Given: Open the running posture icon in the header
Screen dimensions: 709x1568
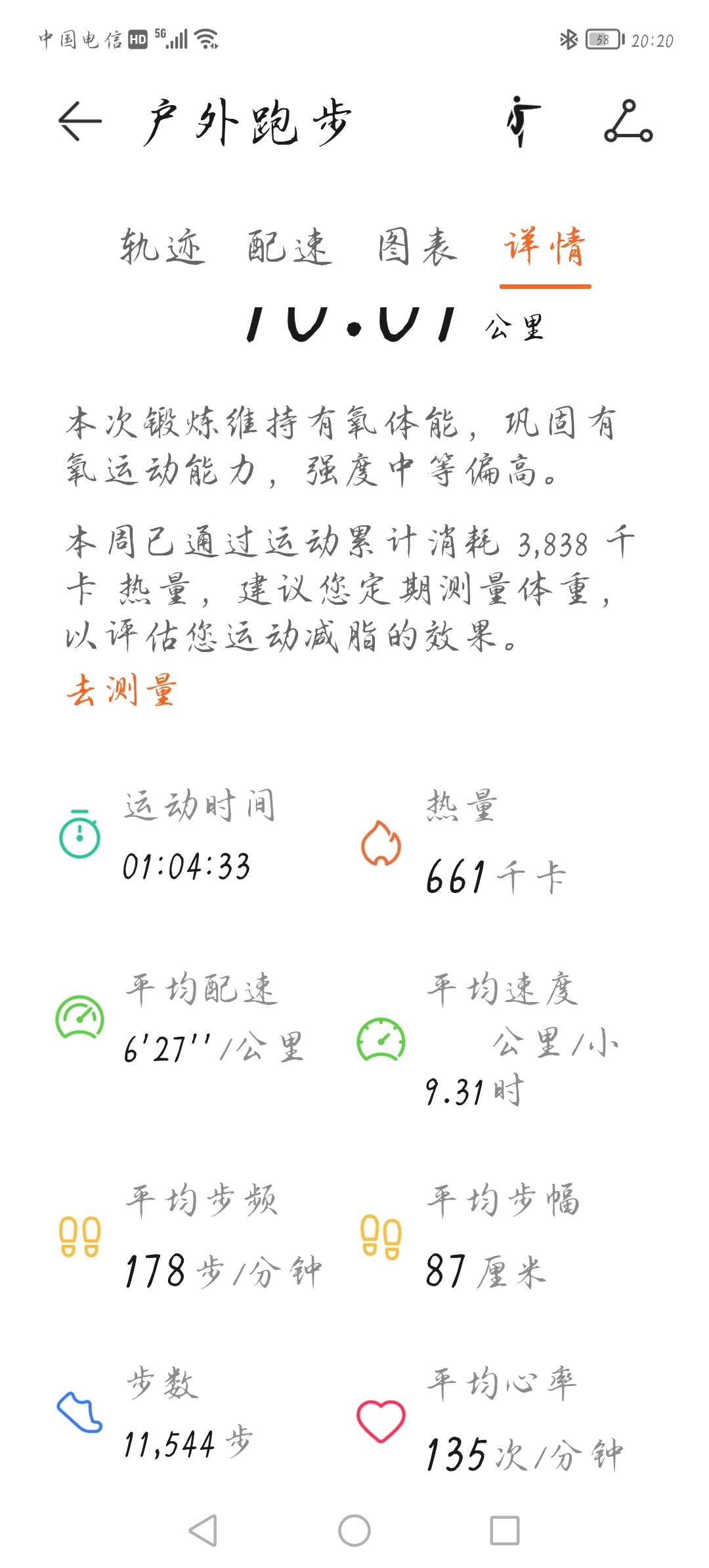Looking at the screenshot, I should click(x=523, y=121).
